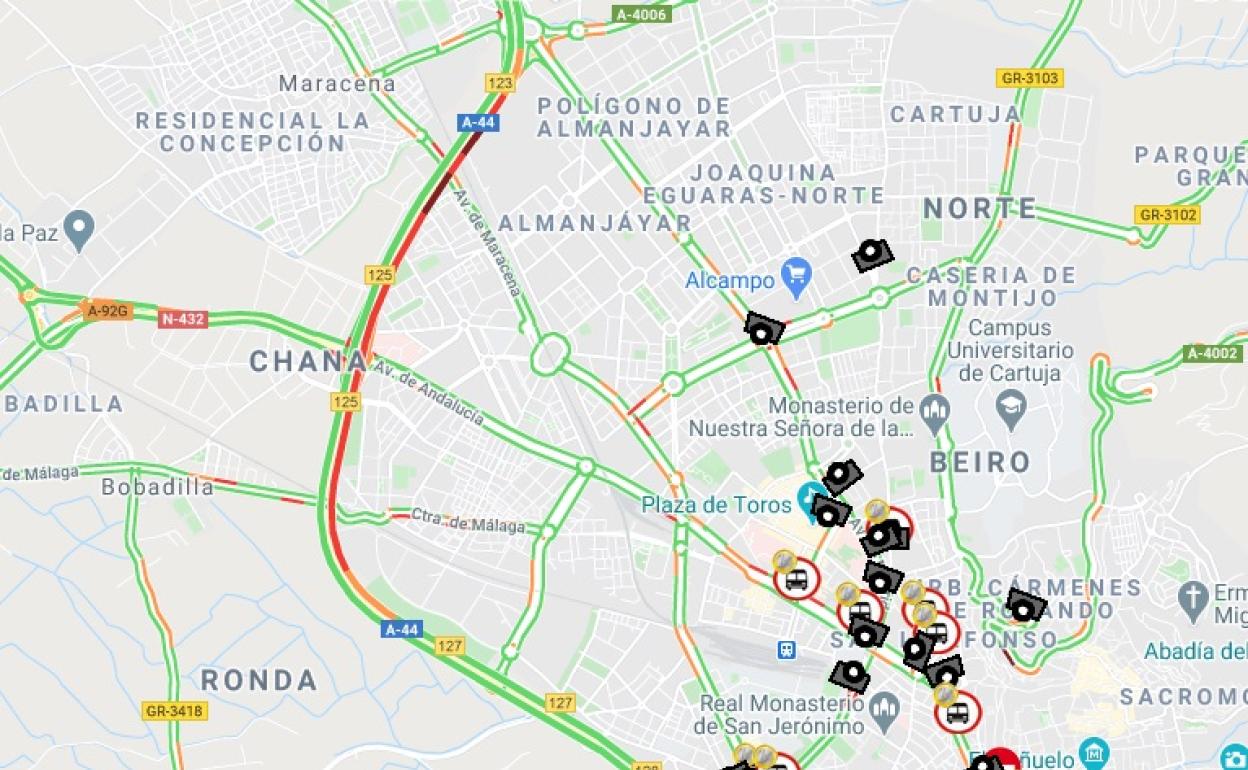Tap the camera marker beside Alcampo
1248x770 pixels.
(x=763, y=329)
